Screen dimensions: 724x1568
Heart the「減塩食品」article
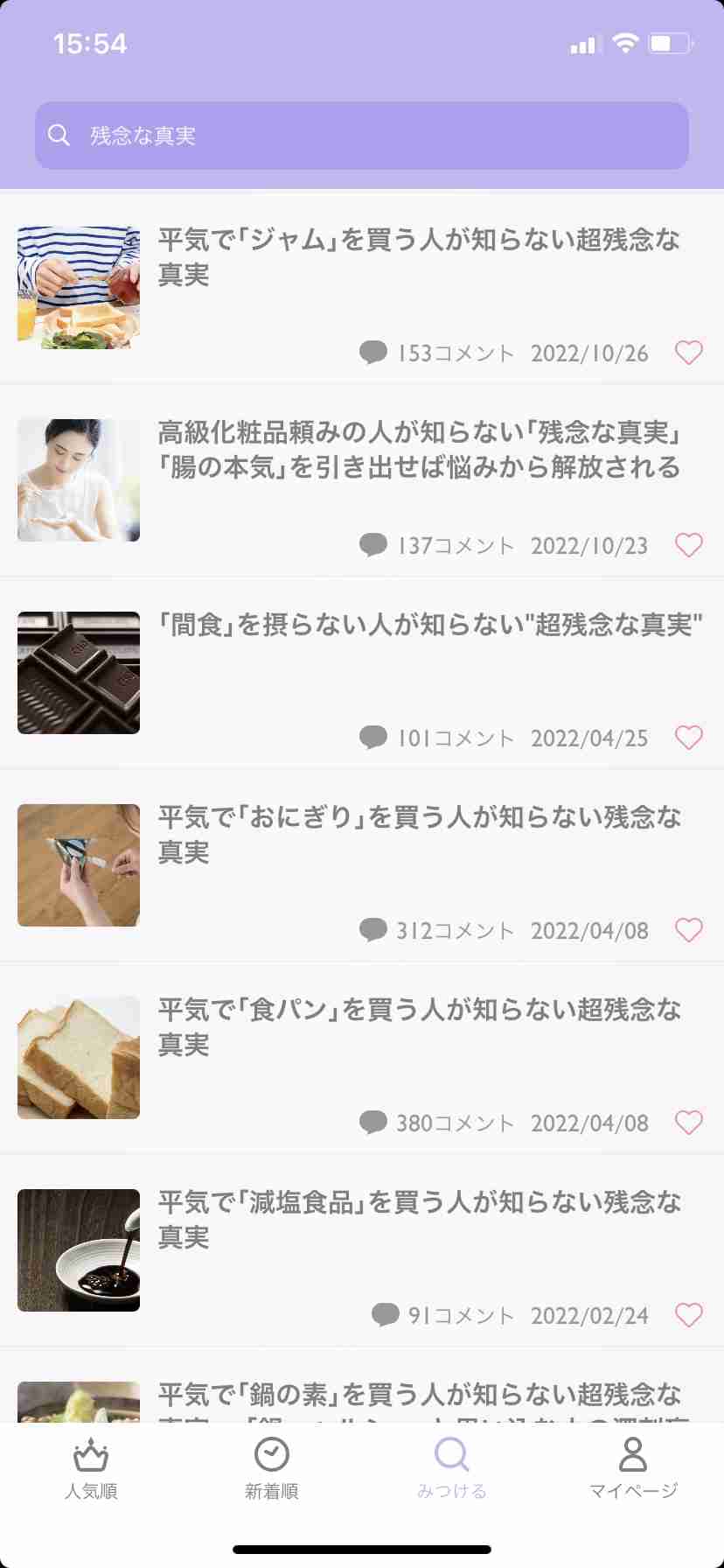pos(689,1315)
